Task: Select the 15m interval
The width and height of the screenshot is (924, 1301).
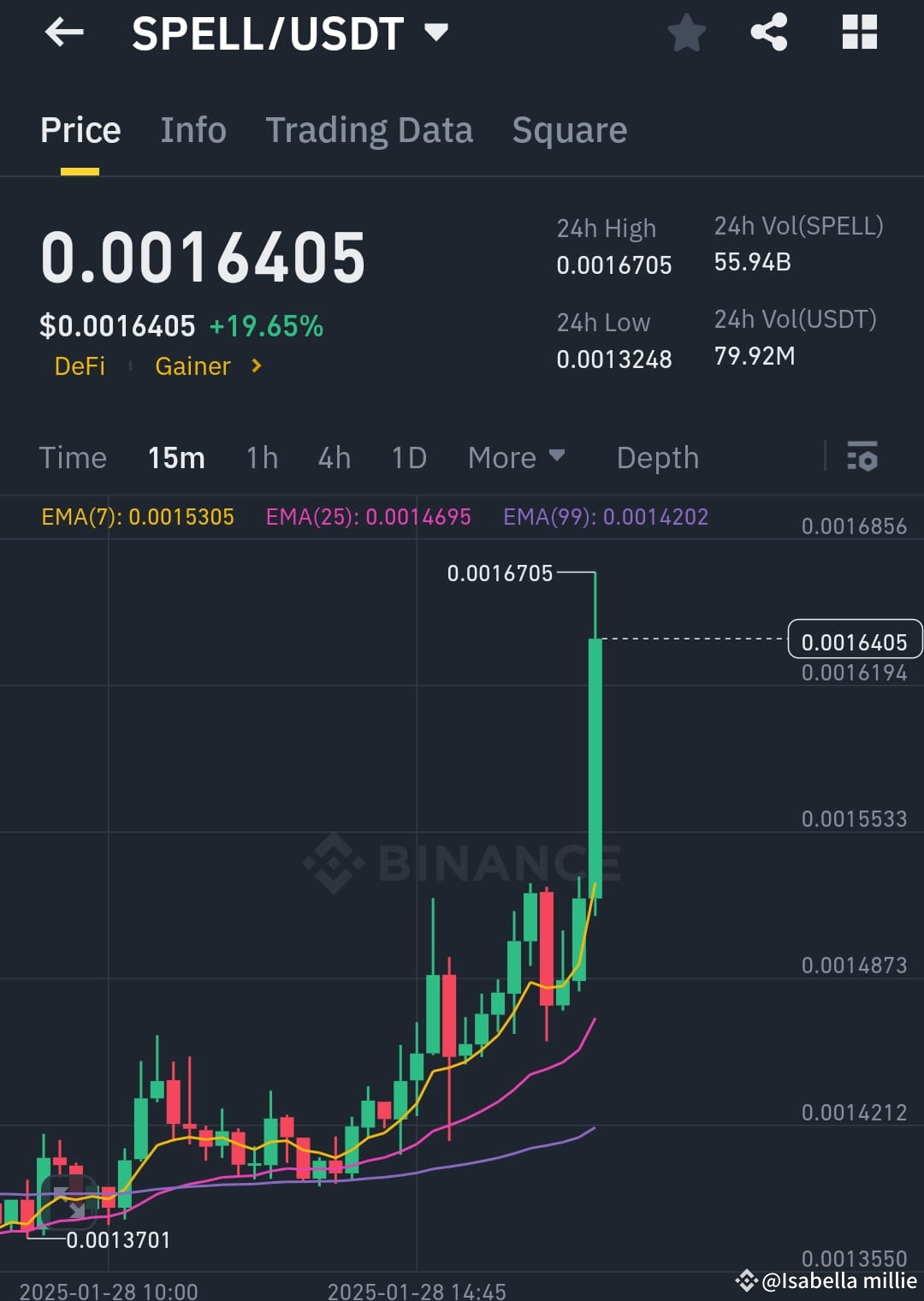Action: pos(175,458)
